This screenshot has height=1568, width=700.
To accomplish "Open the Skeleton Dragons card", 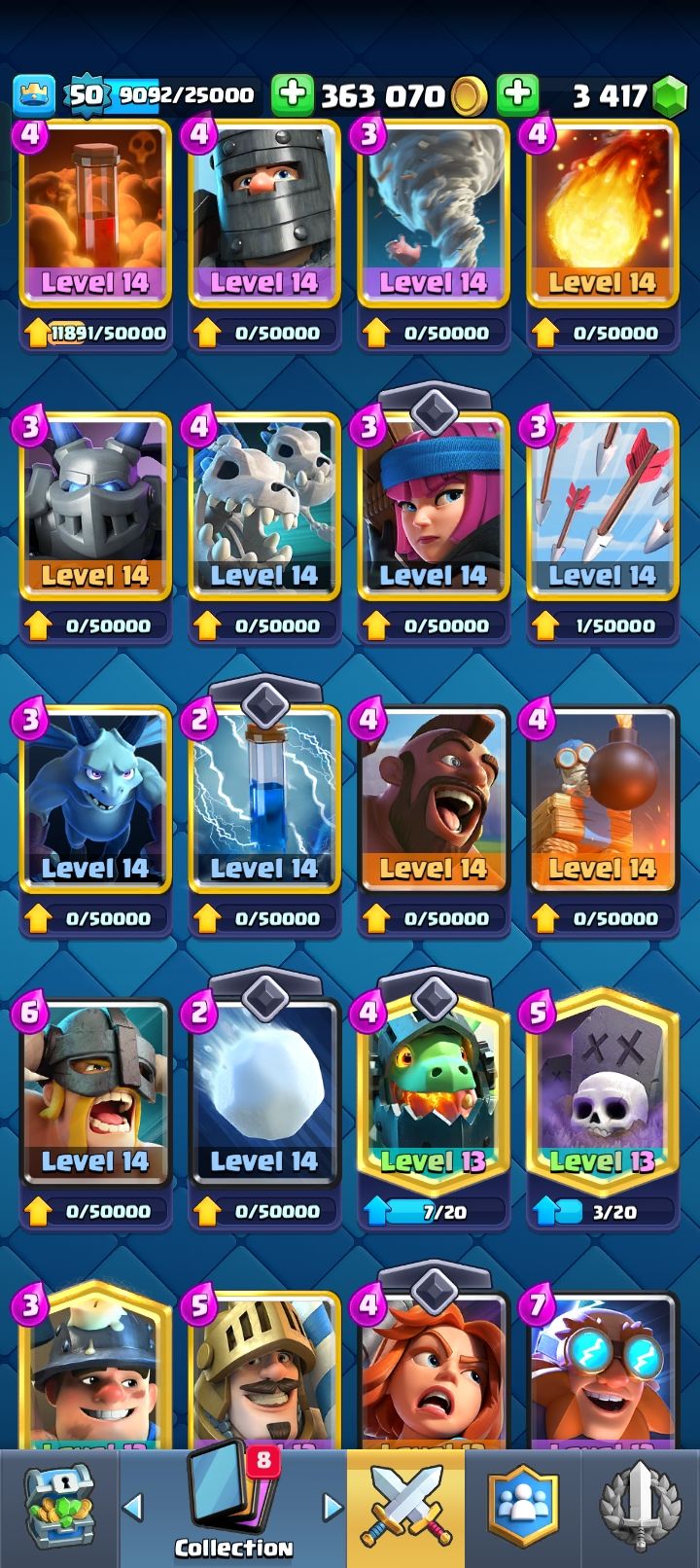I will [264, 506].
